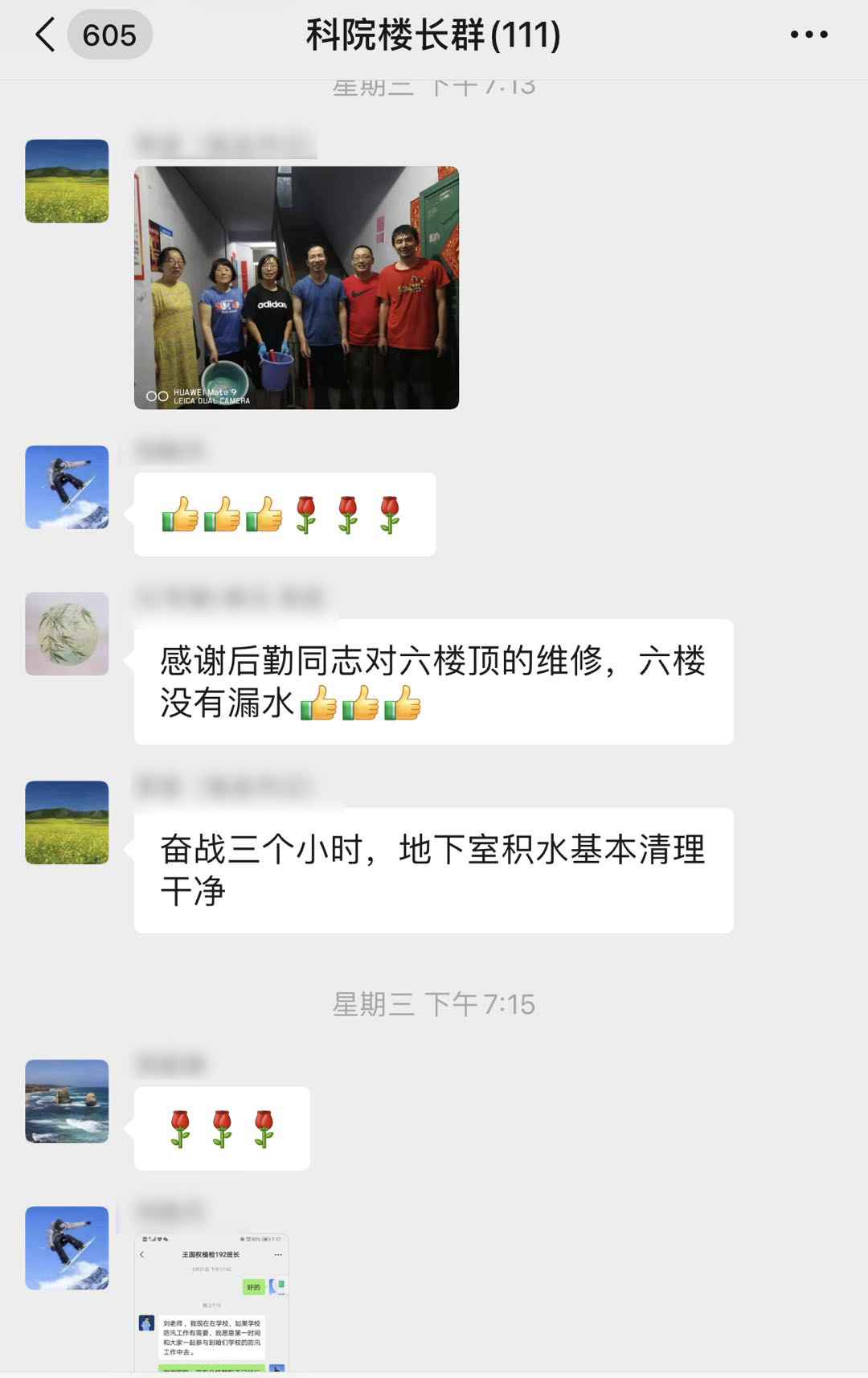The image size is (868, 1378).
Task: Open the avatar next to 奋战三个小时 message
Action: (67, 822)
